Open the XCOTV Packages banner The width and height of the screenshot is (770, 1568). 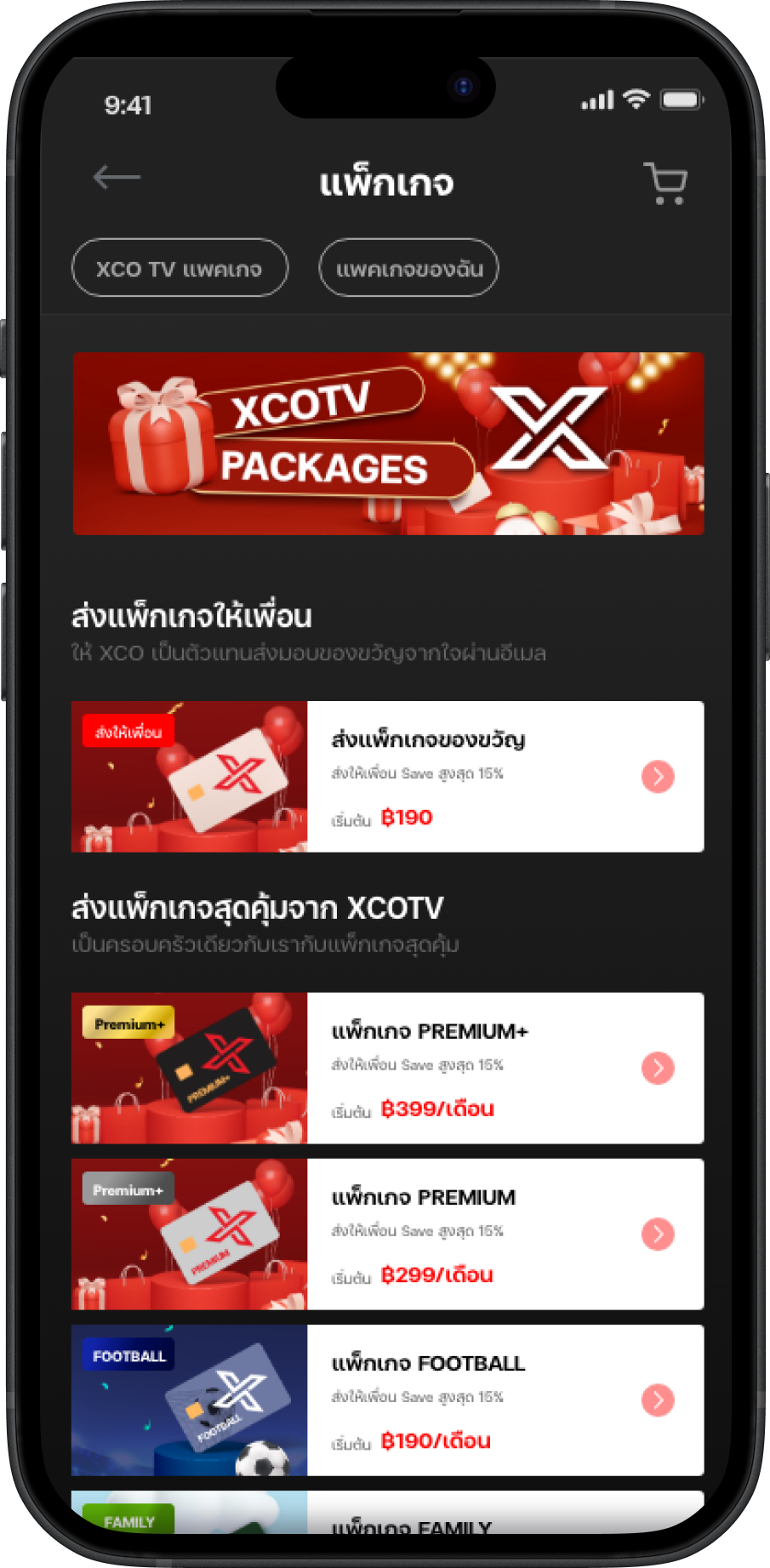[388, 443]
